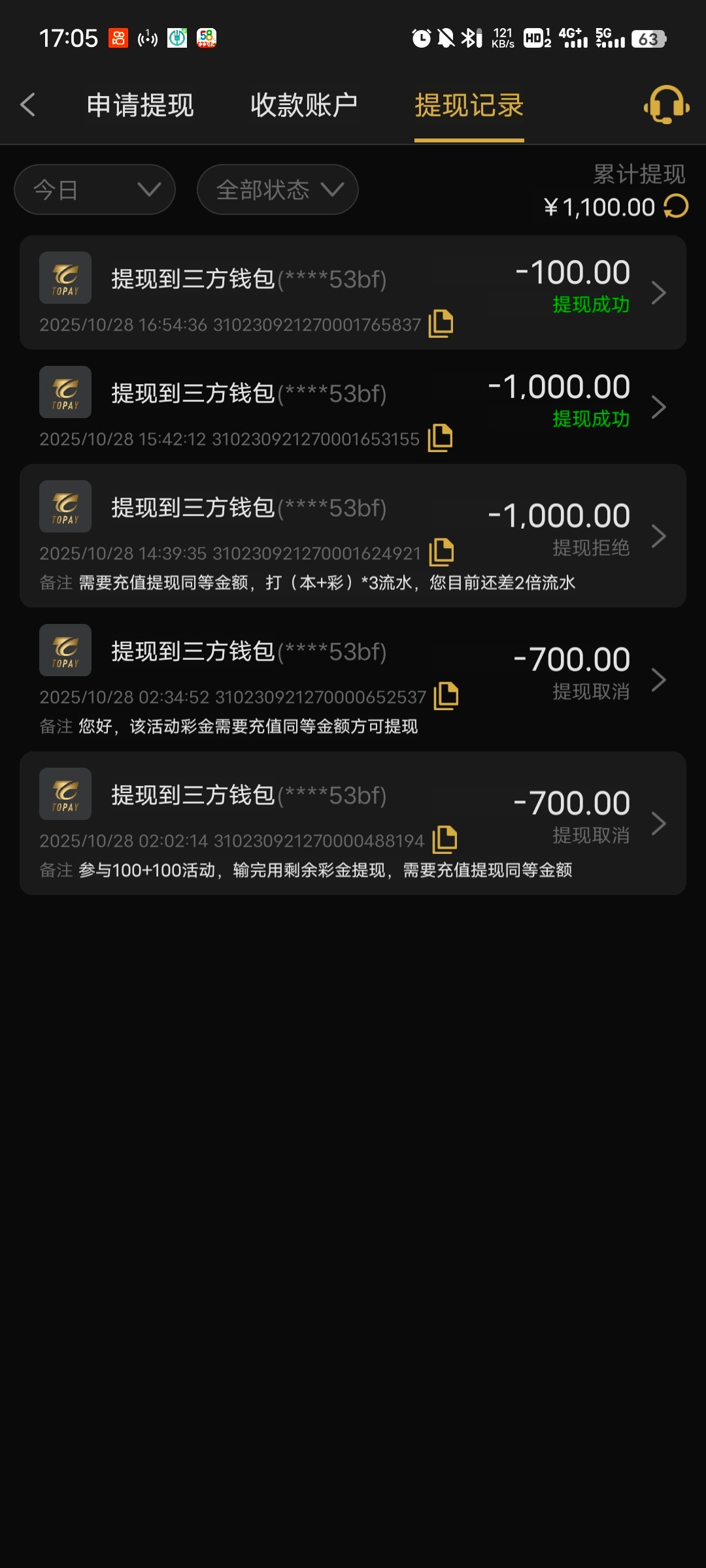Refresh the 累计提现 total amount

click(676, 207)
